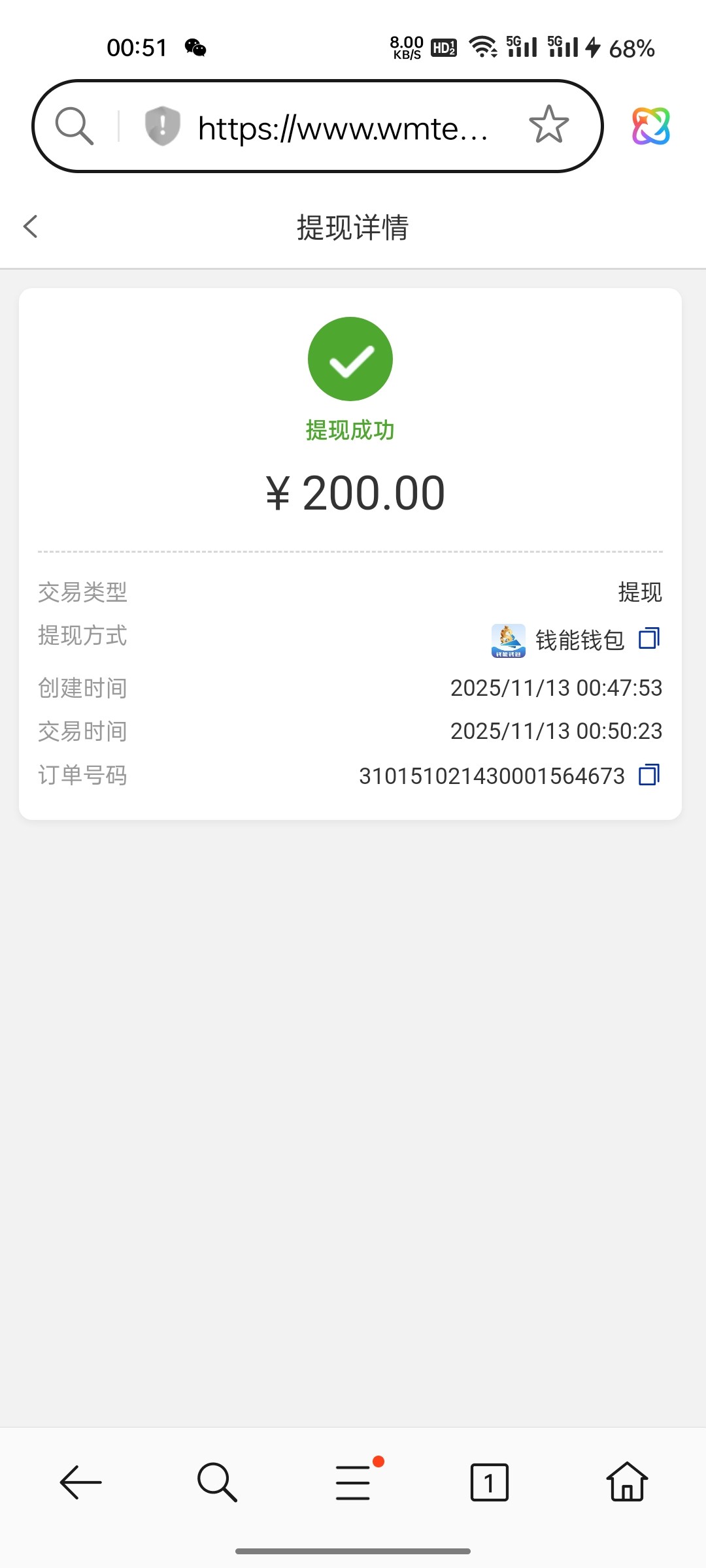Open the site security shield icon
This screenshot has height=1568, width=706.
point(162,125)
